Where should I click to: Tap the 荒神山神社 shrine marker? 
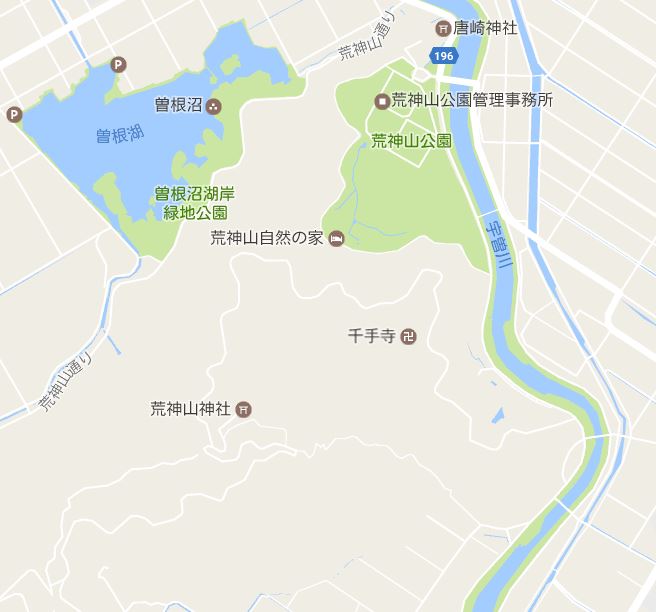tap(243, 408)
